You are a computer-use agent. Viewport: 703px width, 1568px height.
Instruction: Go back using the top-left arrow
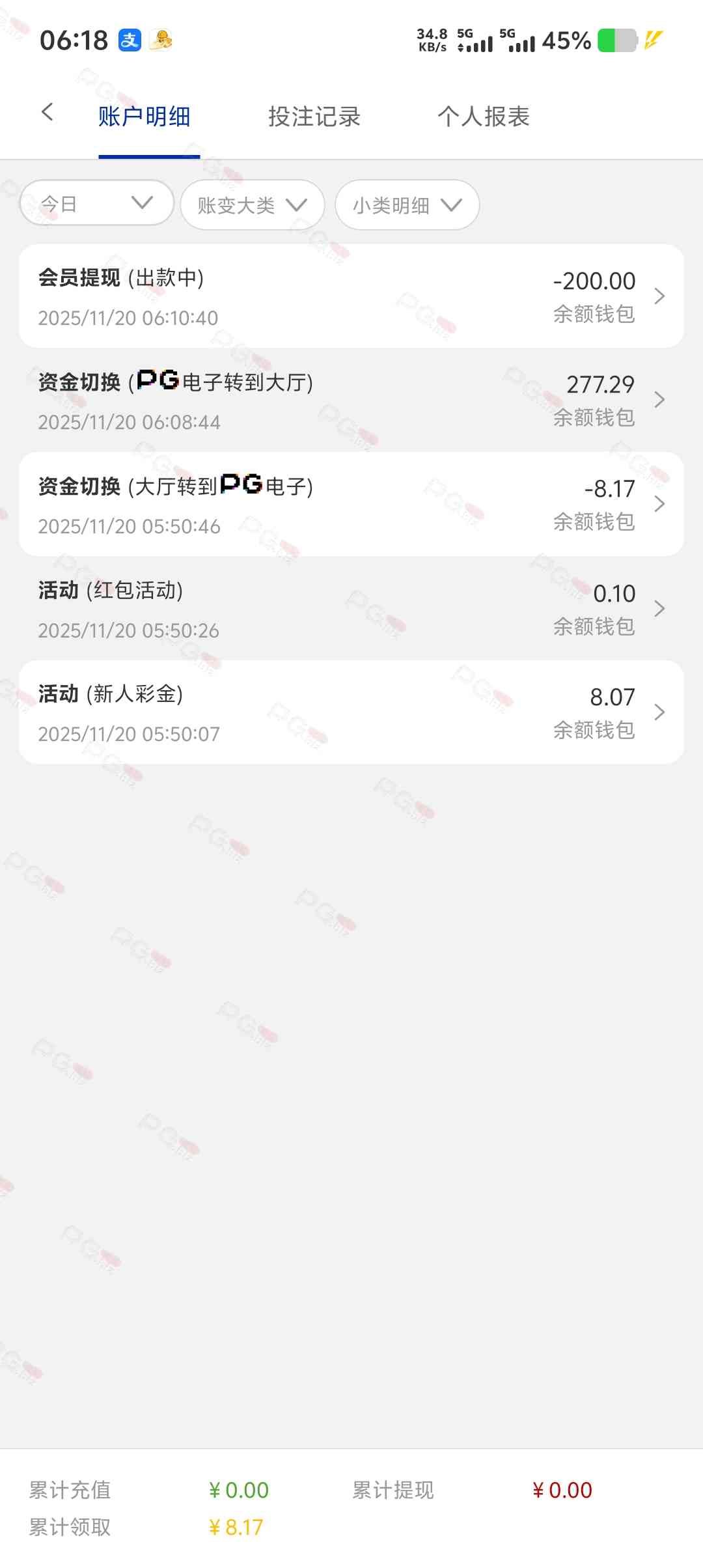[47, 113]
